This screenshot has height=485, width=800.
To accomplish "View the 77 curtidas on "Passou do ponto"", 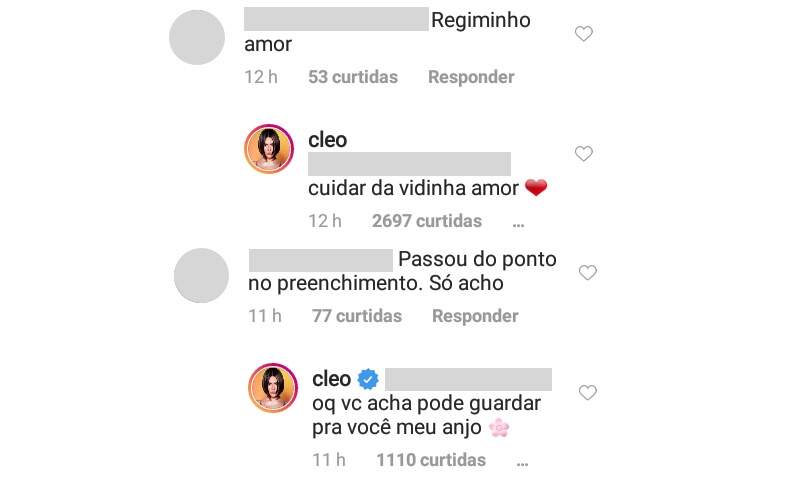I will (x=356, y=316).
